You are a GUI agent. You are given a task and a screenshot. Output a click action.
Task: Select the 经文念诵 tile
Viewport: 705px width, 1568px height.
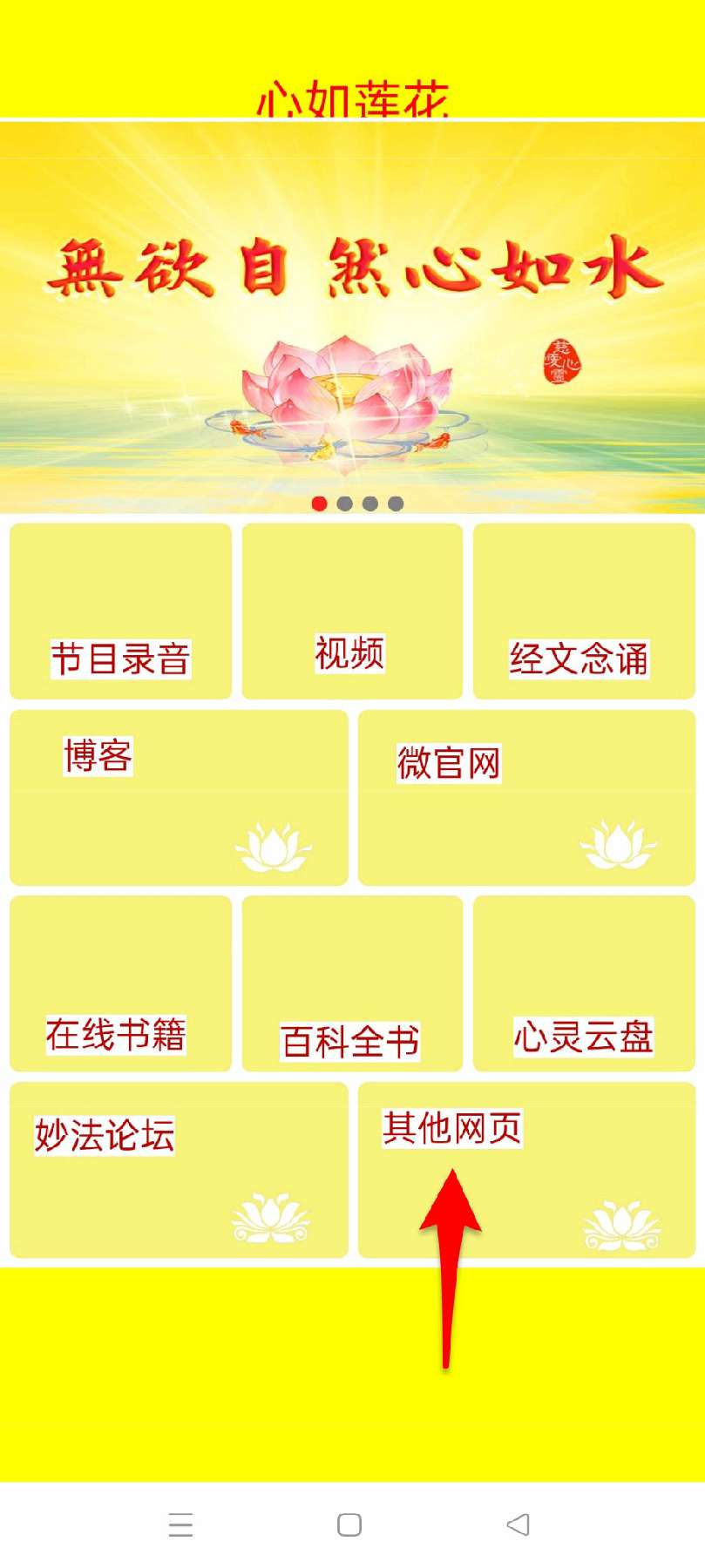tap(584, 612)
